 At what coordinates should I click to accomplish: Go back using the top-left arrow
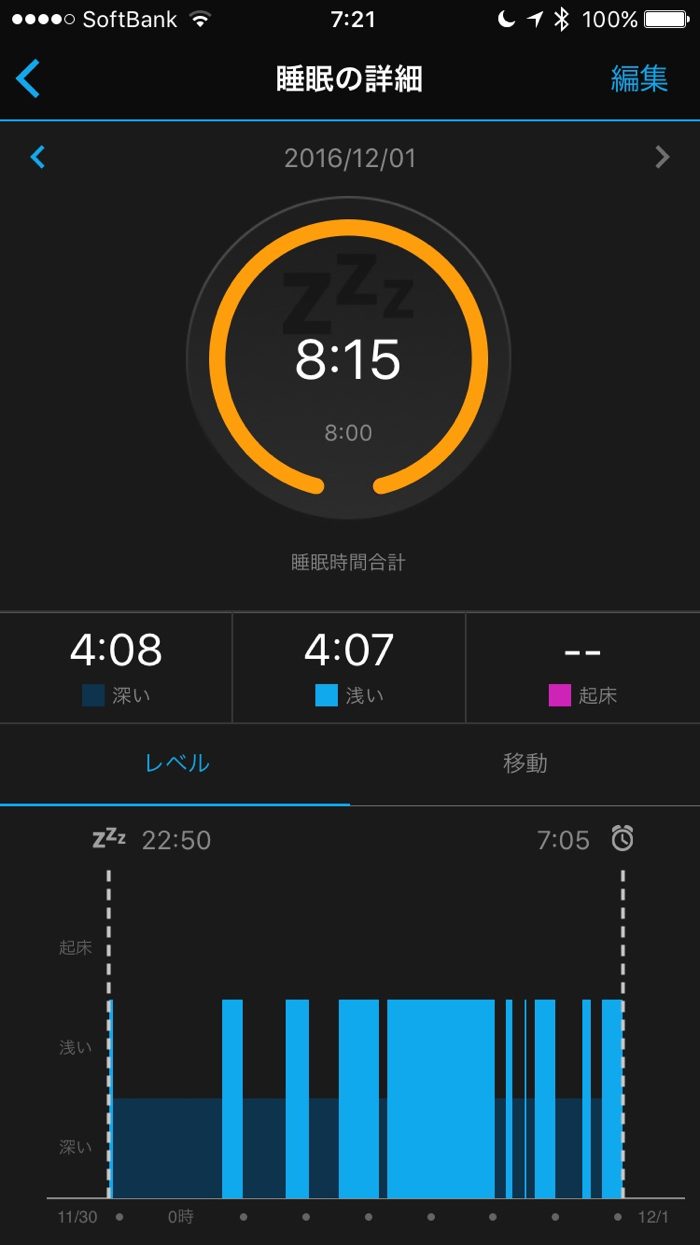[x=29, y=79]
